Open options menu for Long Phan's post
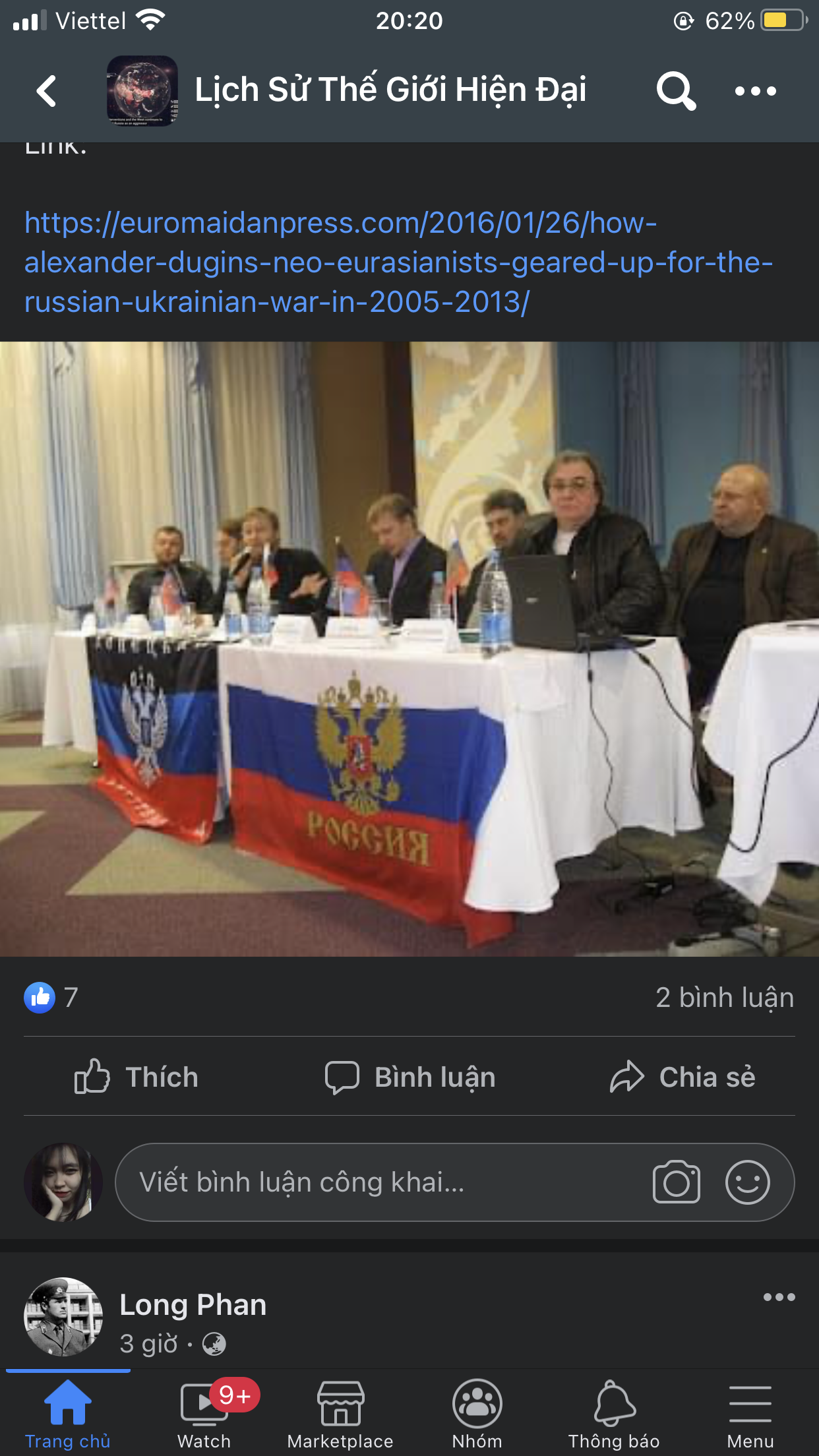The width and height of the screenshot is (819, 1456). point(779,1297)
